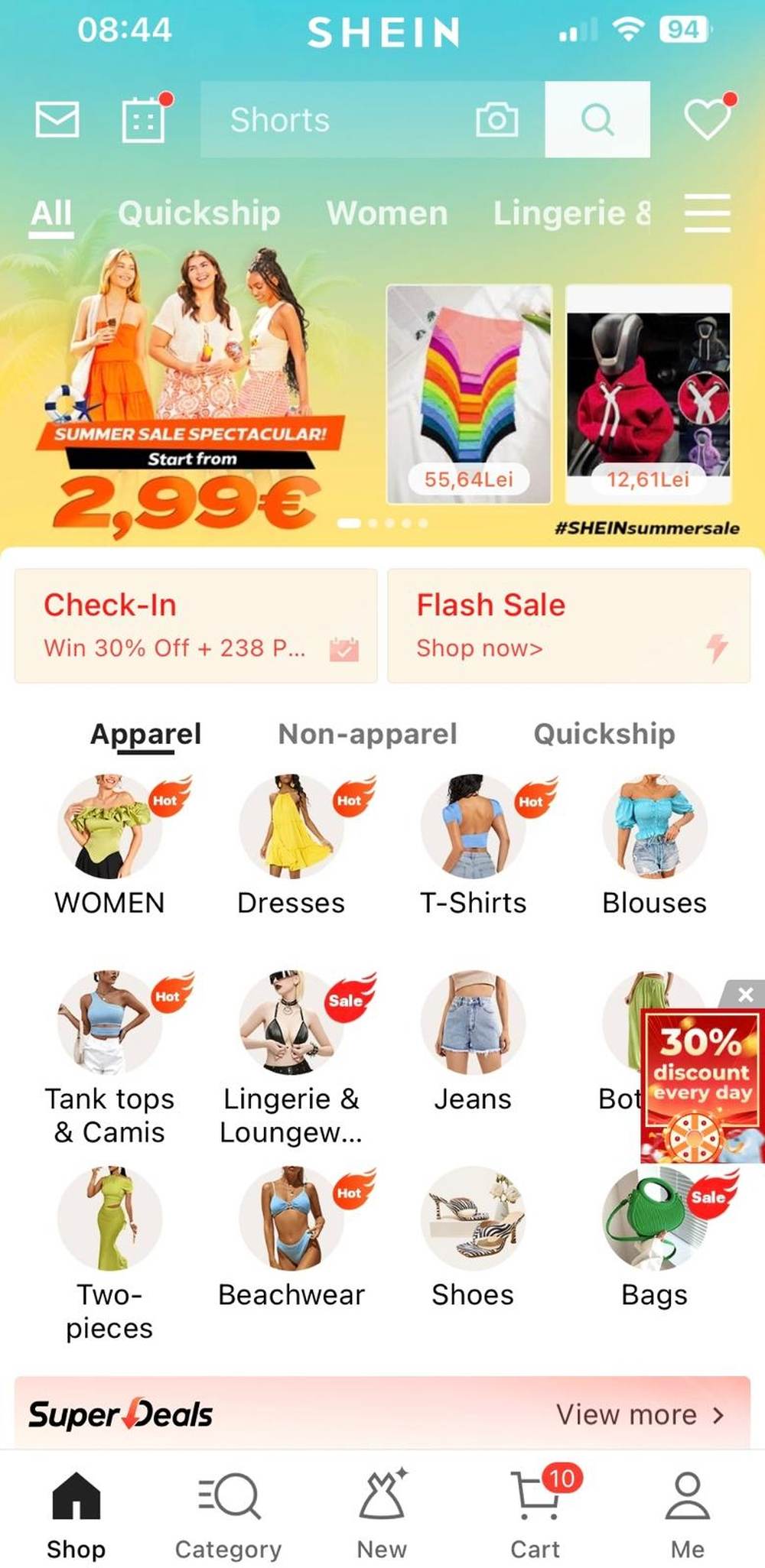
Task: Select the Non-apparel section tab
Action: [x=367, y=734]
